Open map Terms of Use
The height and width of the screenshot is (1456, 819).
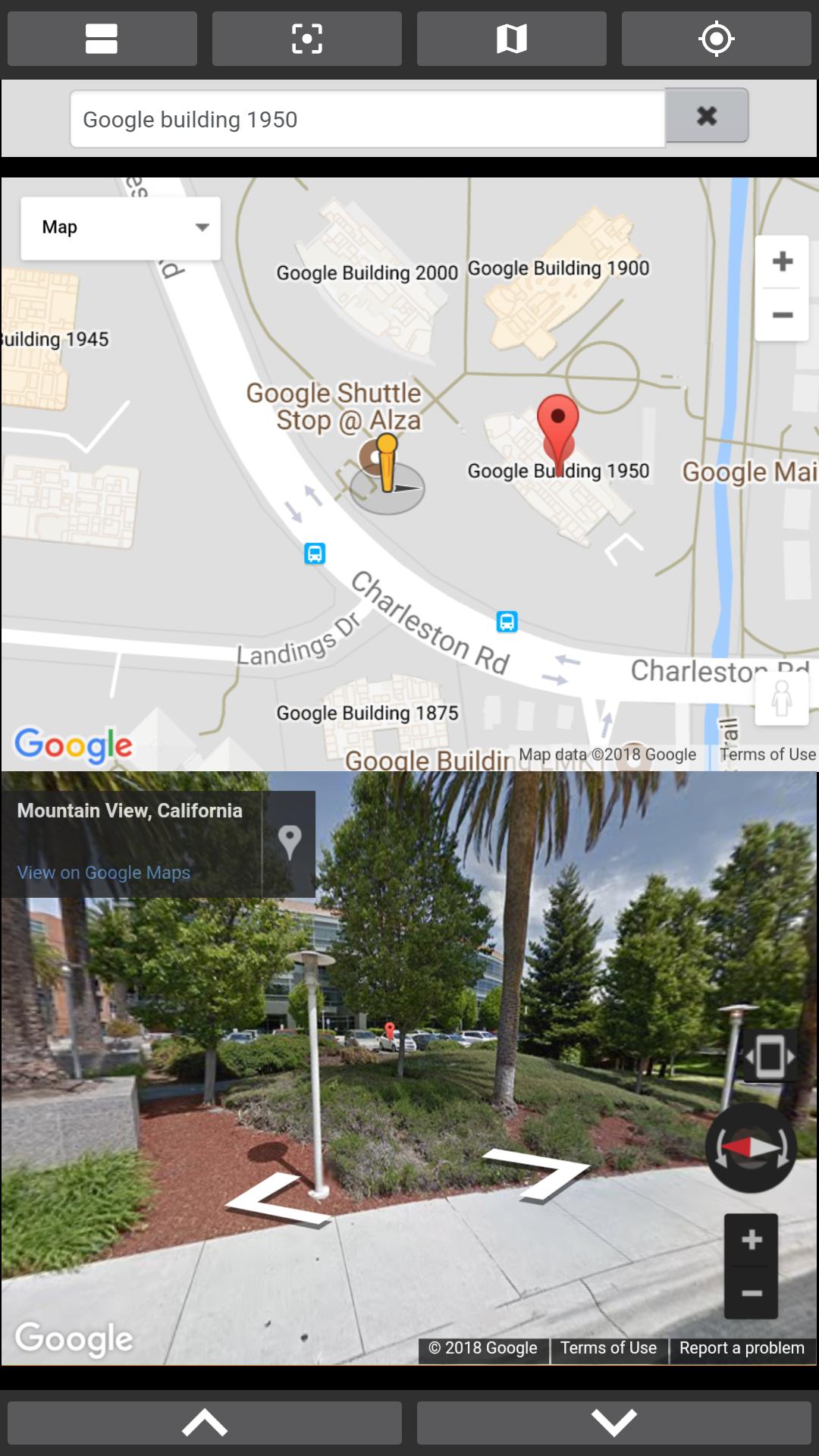(767, 755)
